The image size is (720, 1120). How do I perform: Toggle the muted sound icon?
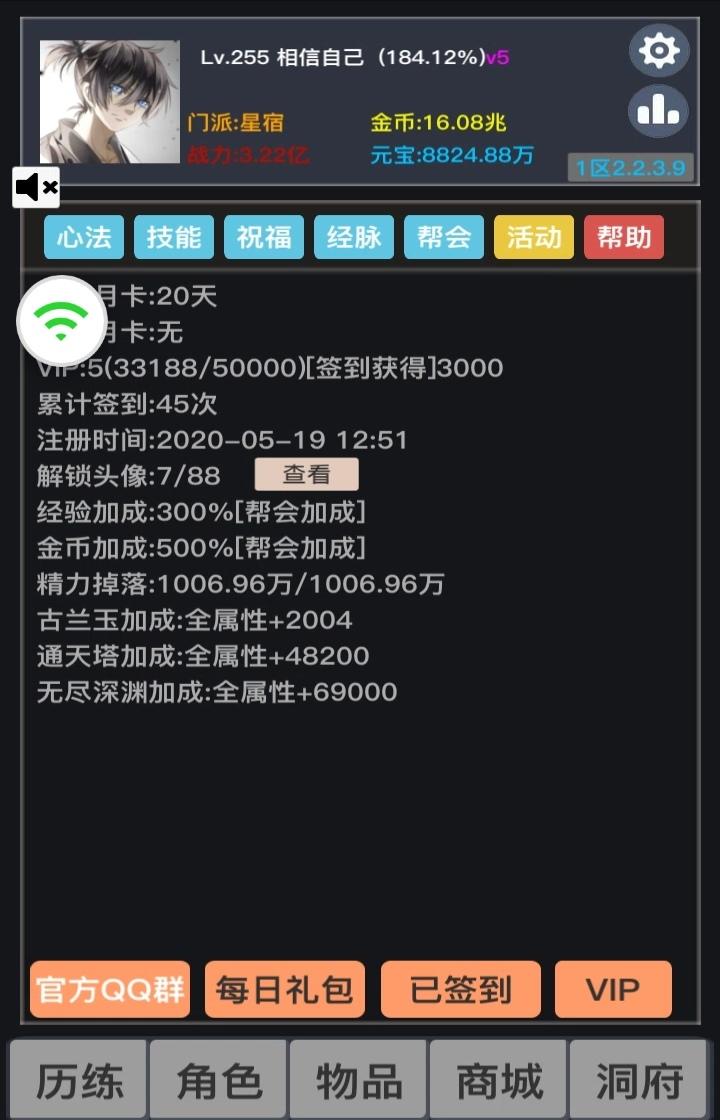[x=36, y=187]
